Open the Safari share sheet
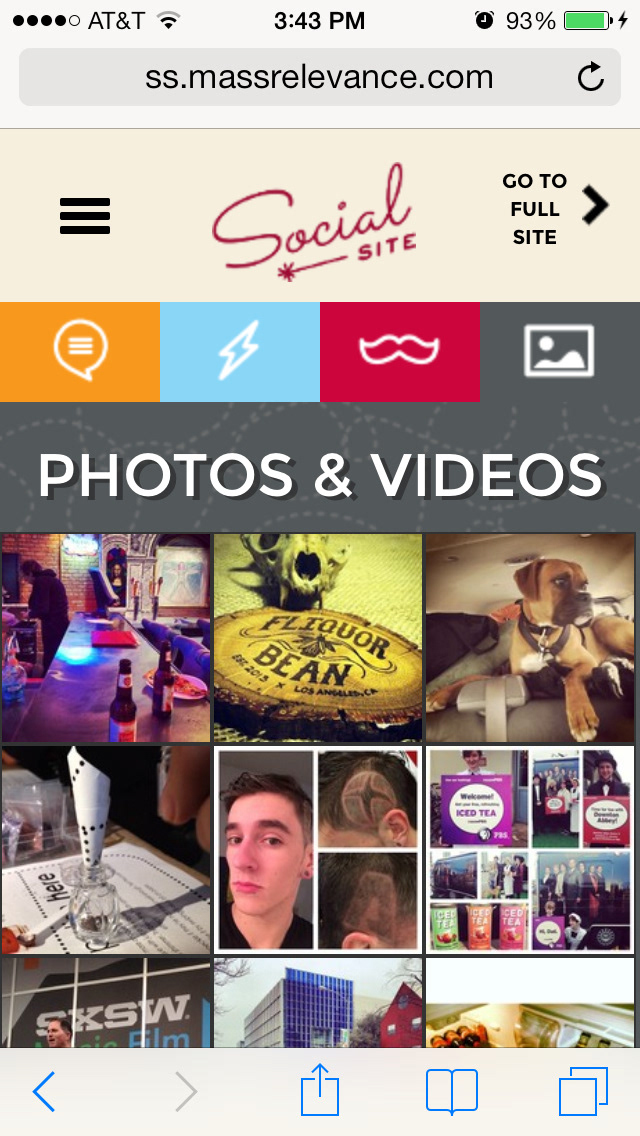 coord(320,1090)
